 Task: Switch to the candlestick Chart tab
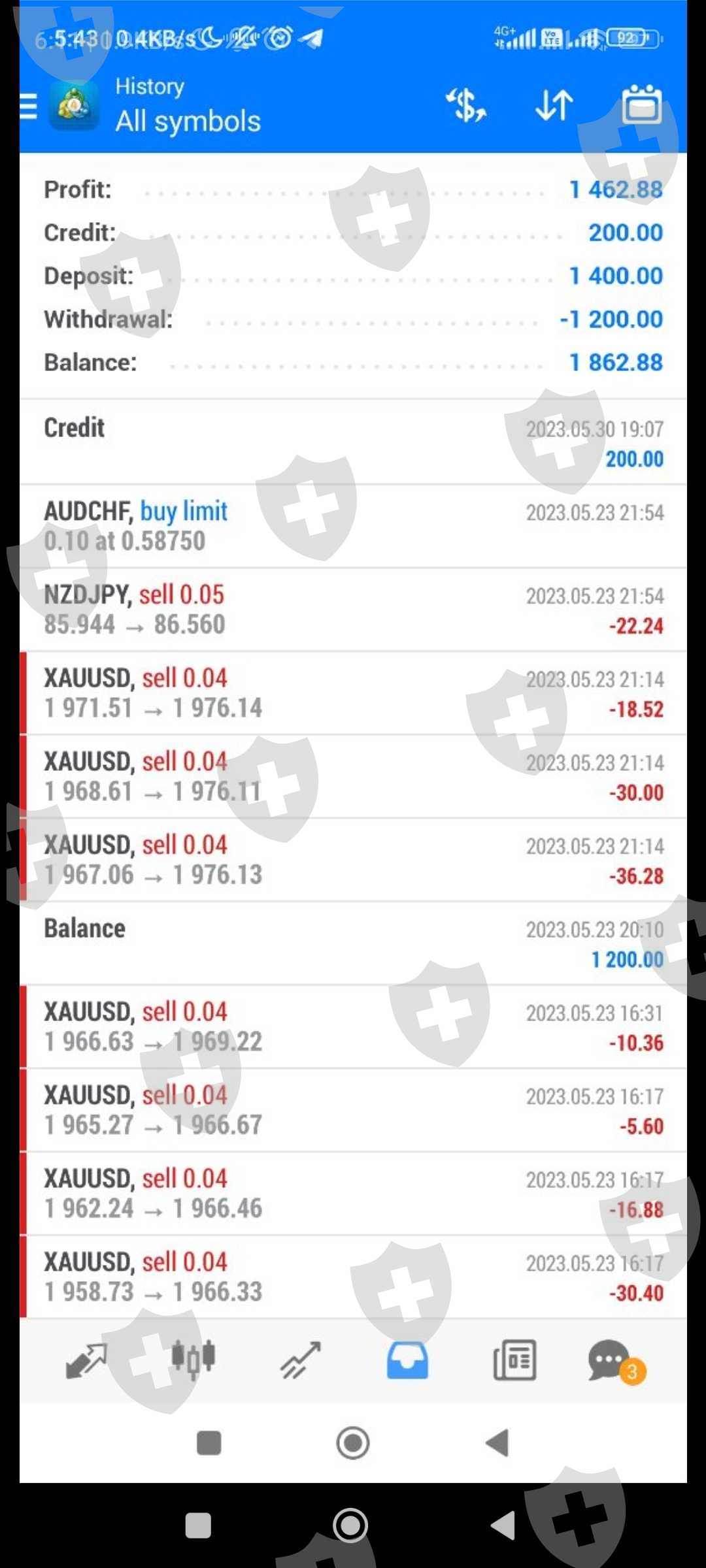click(x=193, y=1361)
